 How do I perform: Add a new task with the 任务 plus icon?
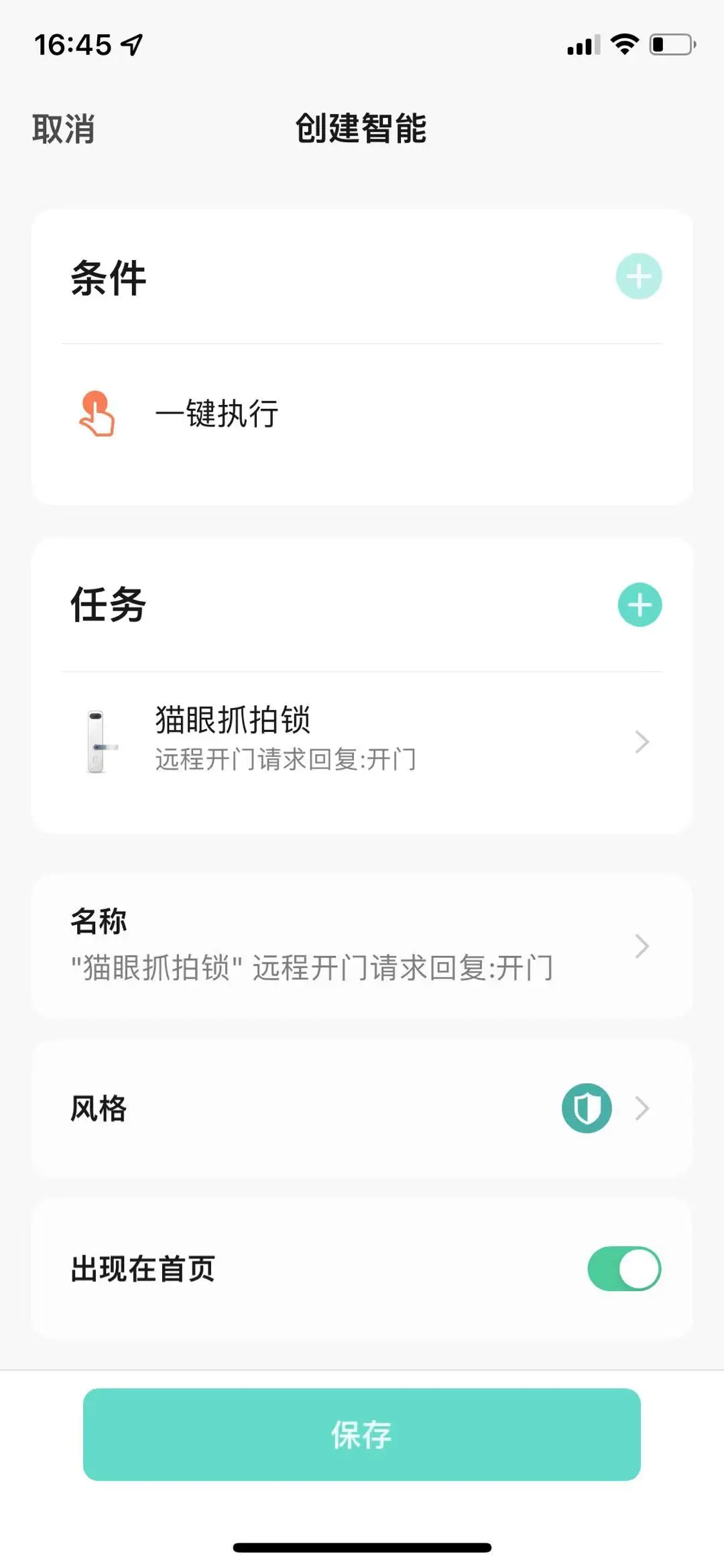click(x=640, y=605)
